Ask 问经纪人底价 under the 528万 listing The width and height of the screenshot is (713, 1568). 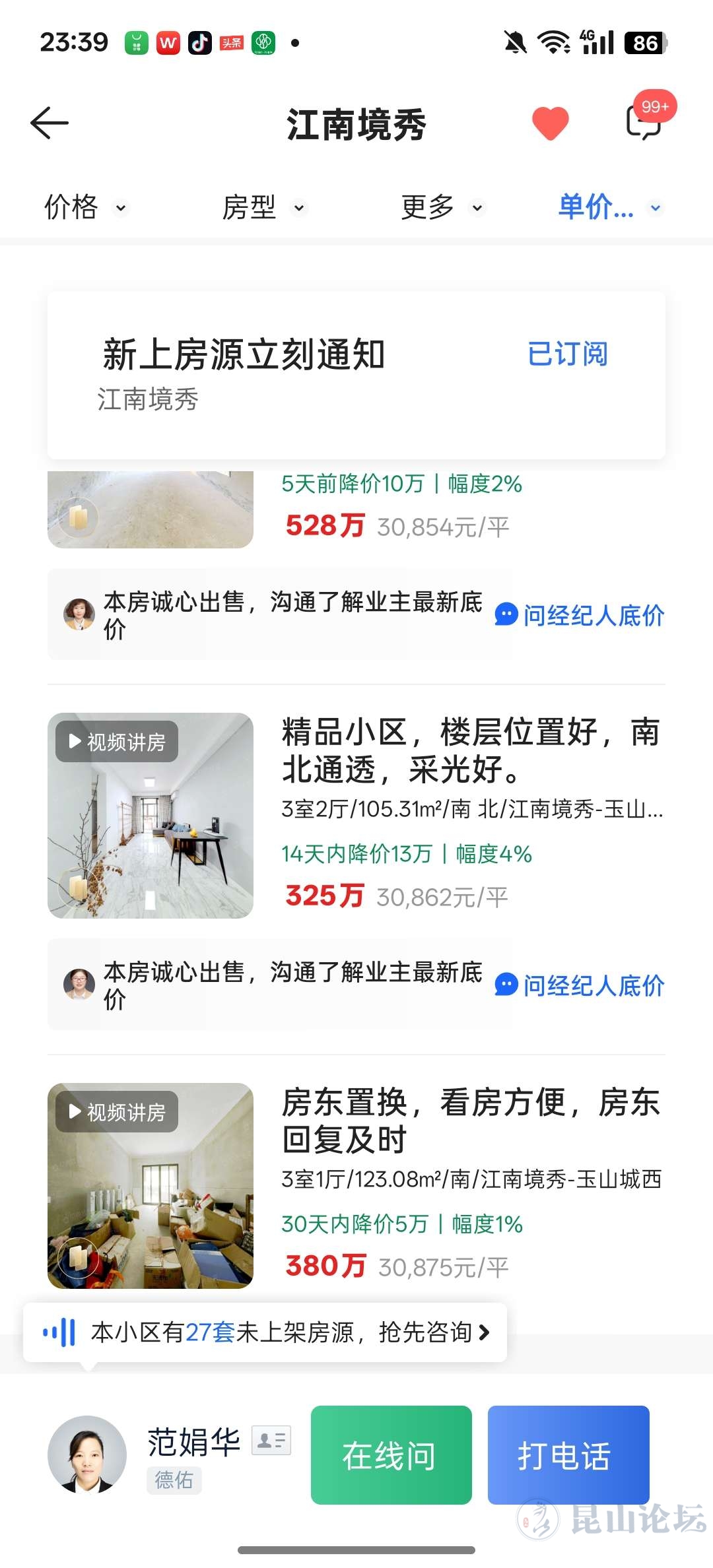[x=580, y=616]
